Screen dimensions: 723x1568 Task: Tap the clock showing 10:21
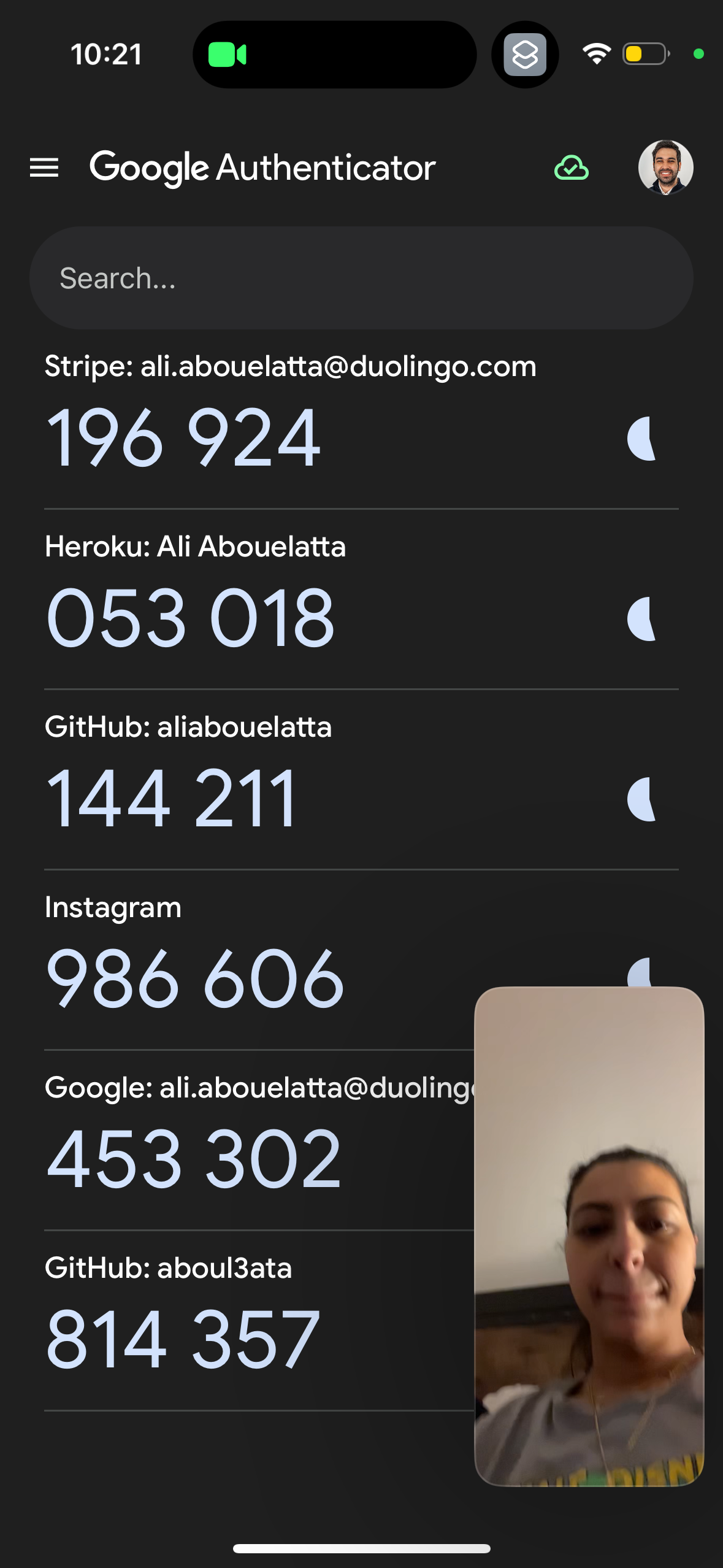pyautogui.click(x=105, y=55)
